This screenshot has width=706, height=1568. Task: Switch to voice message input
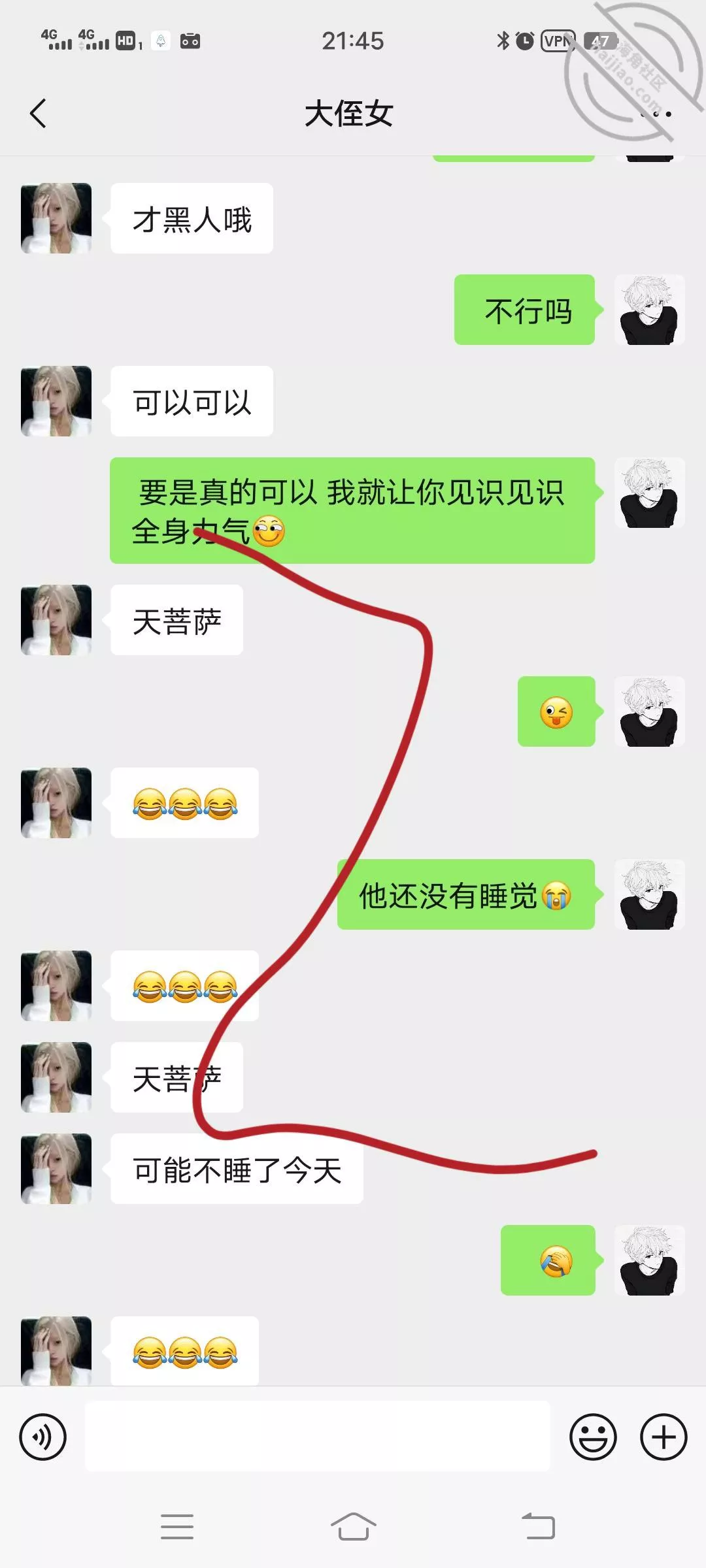43,1437
